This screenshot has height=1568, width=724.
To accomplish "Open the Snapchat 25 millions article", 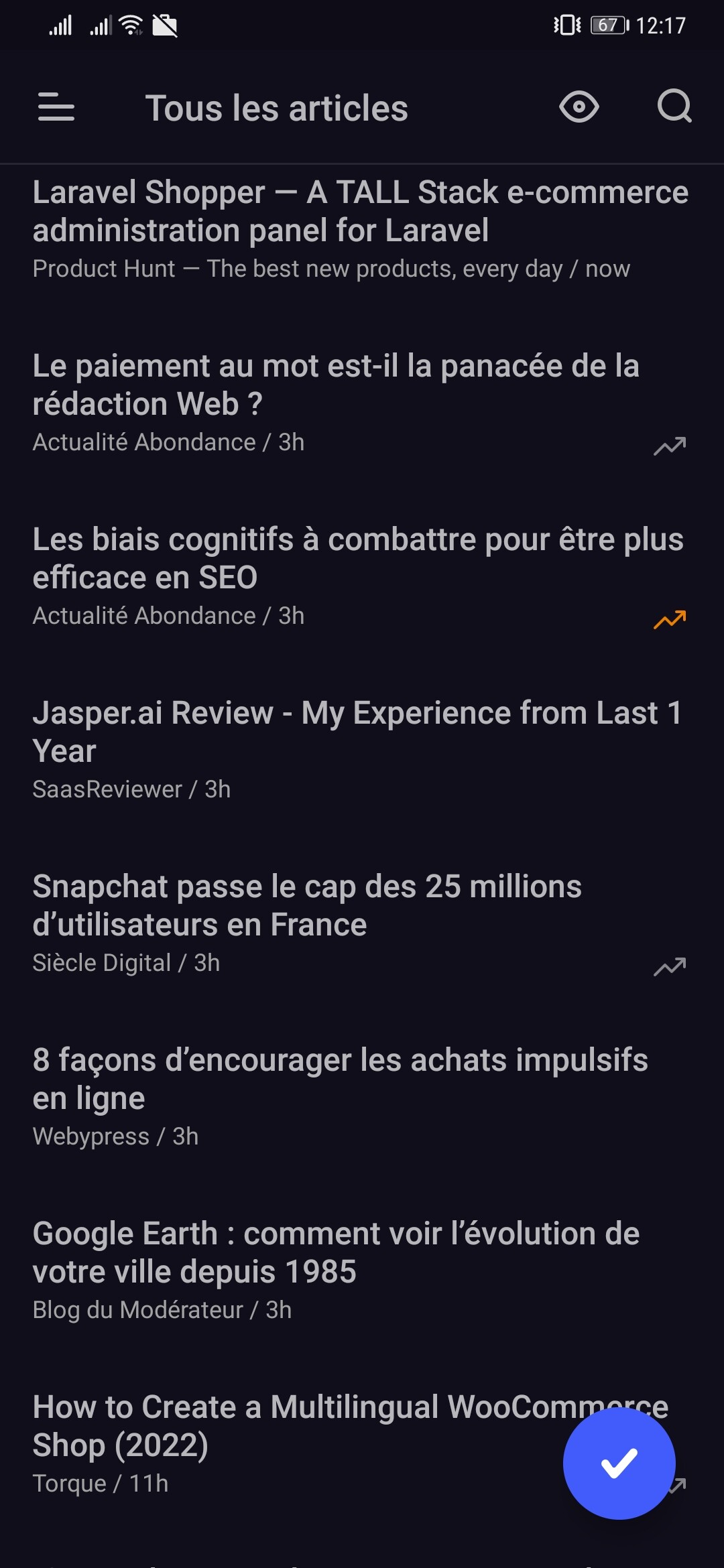I will pyautogui.click(x=362, y=924).
